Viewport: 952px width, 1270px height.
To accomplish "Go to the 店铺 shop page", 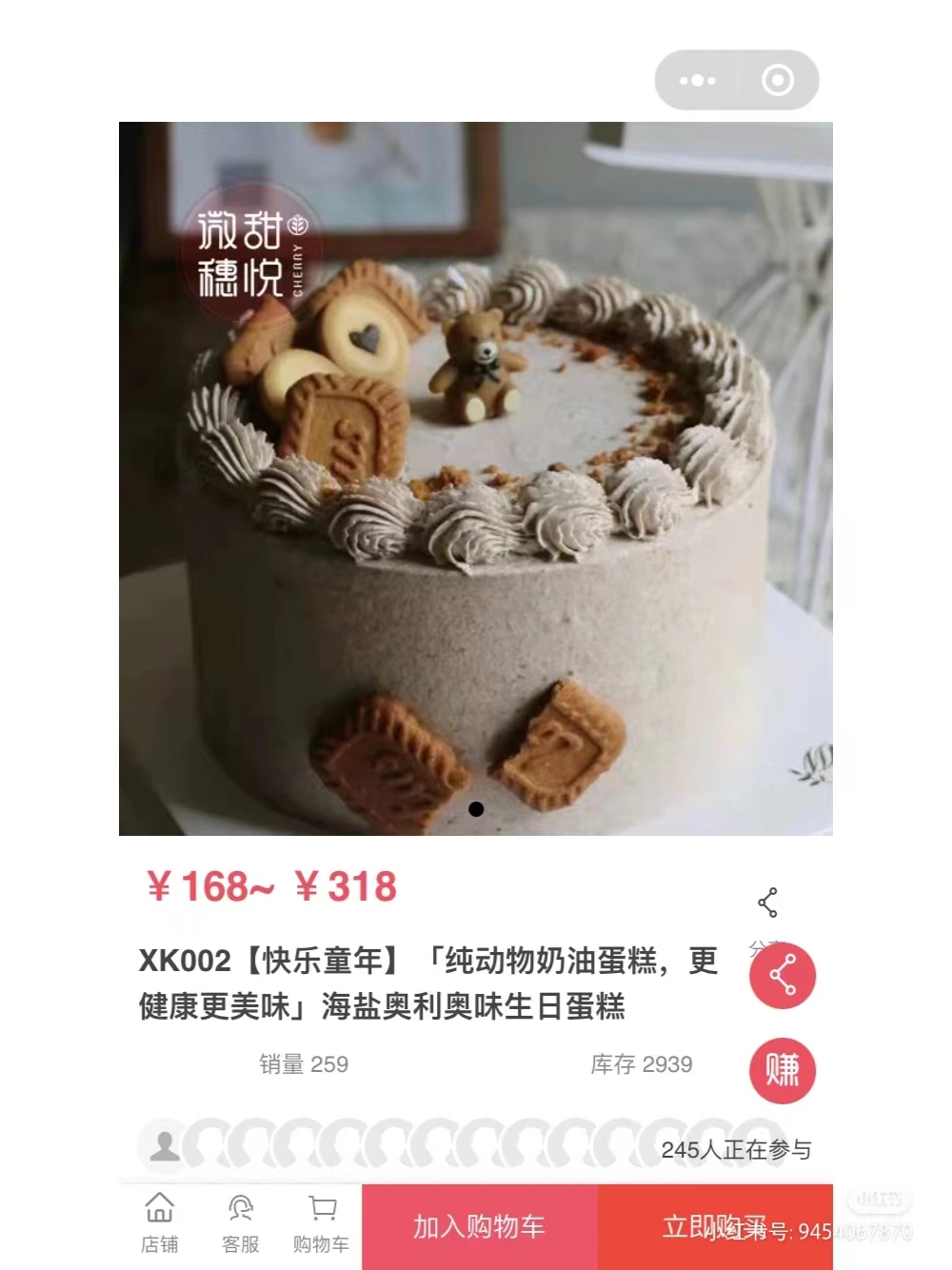I will [x=159, y=1224].
